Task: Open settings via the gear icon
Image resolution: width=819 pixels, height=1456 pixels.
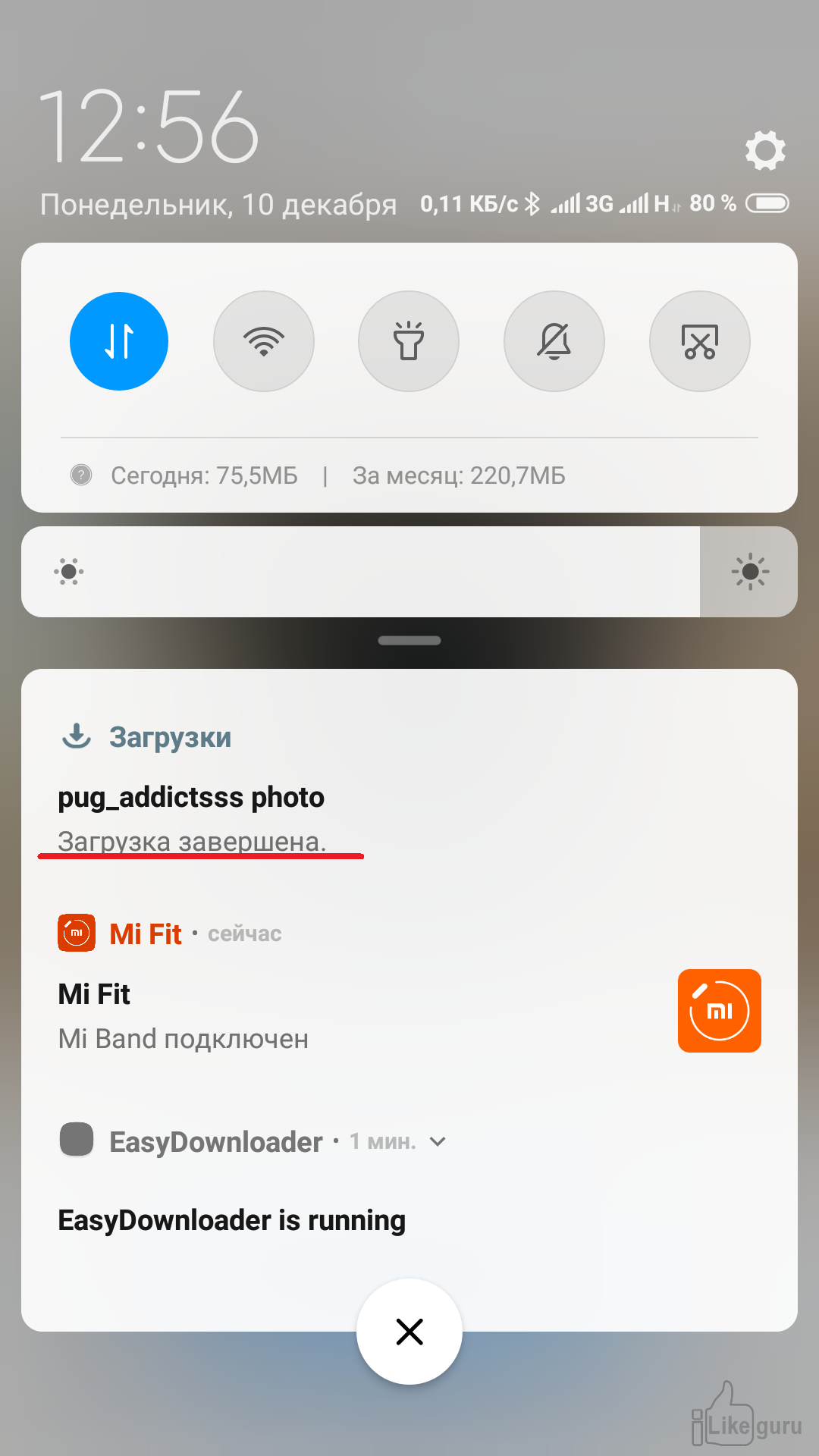Action: 765,150
